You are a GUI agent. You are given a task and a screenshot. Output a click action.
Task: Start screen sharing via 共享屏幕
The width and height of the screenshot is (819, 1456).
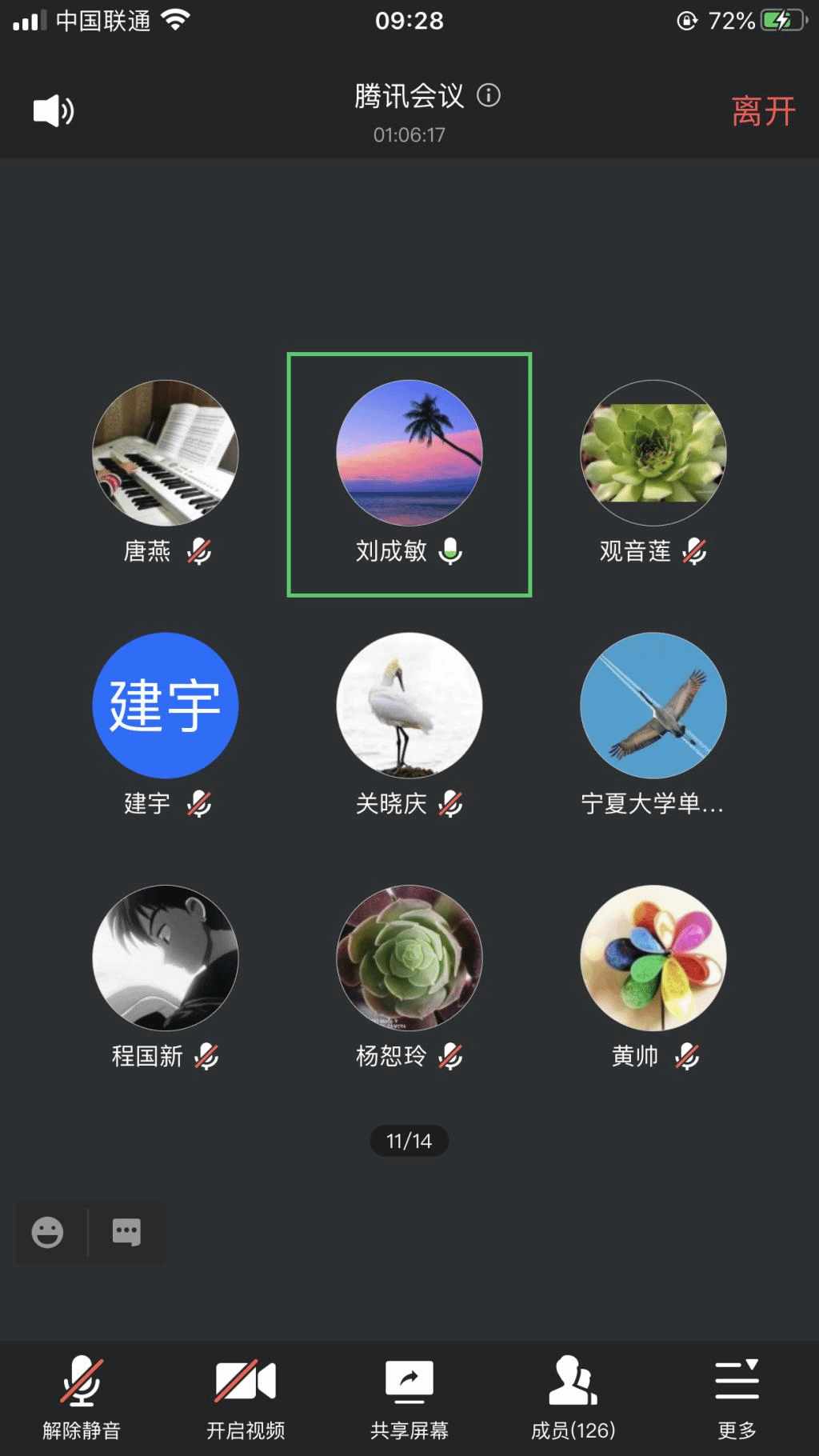409,1397
